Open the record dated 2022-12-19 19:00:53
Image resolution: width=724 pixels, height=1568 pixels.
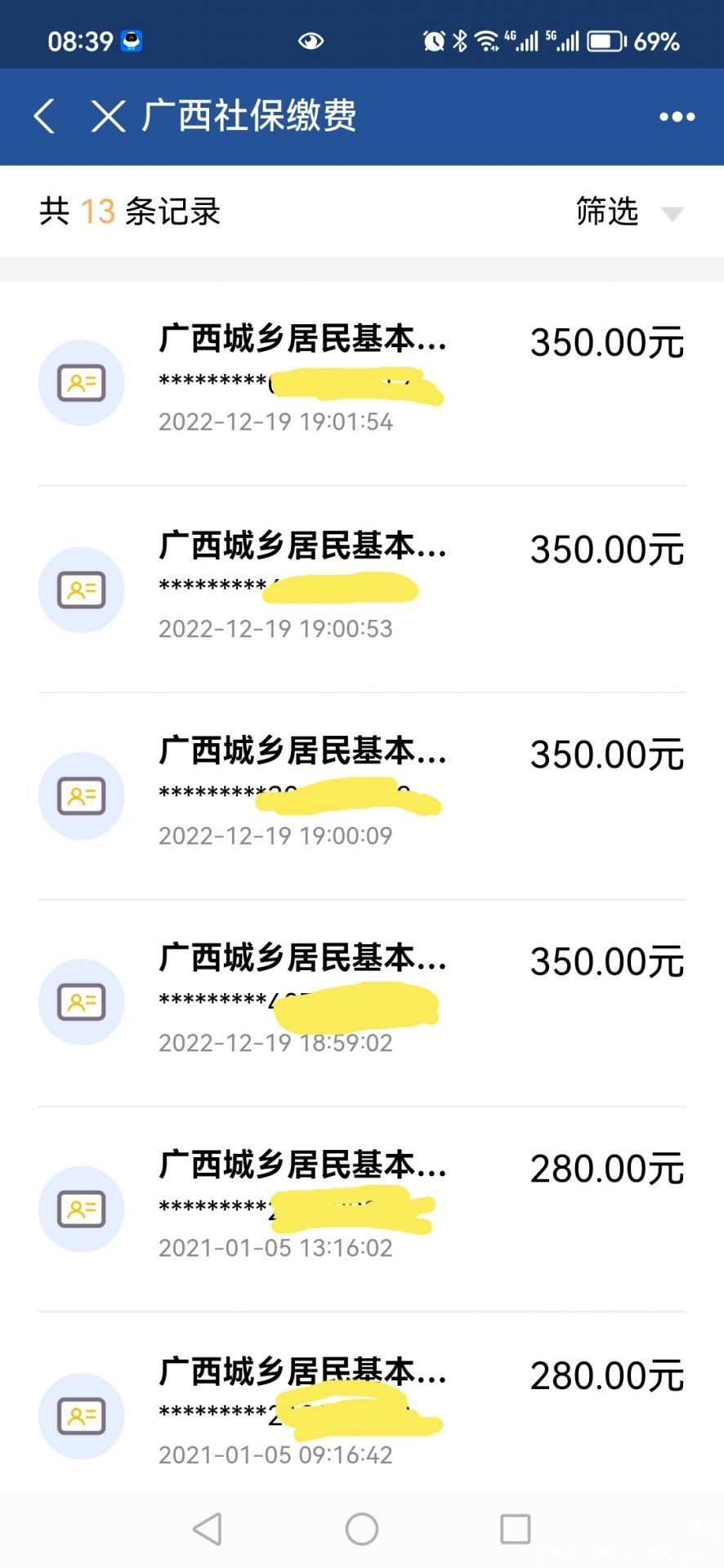[362, 590]
